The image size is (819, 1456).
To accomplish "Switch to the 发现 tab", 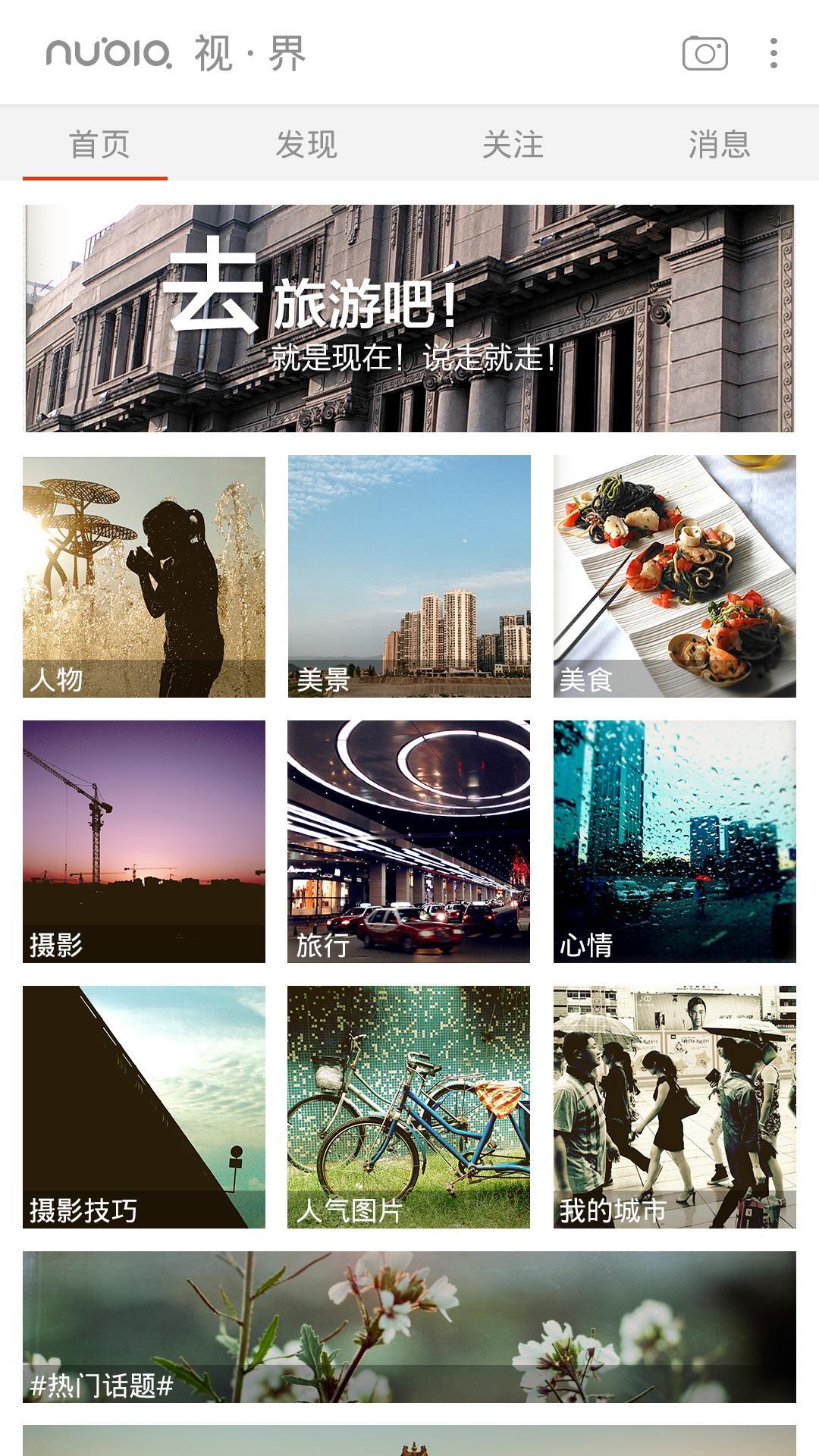I will click(306, 144).
